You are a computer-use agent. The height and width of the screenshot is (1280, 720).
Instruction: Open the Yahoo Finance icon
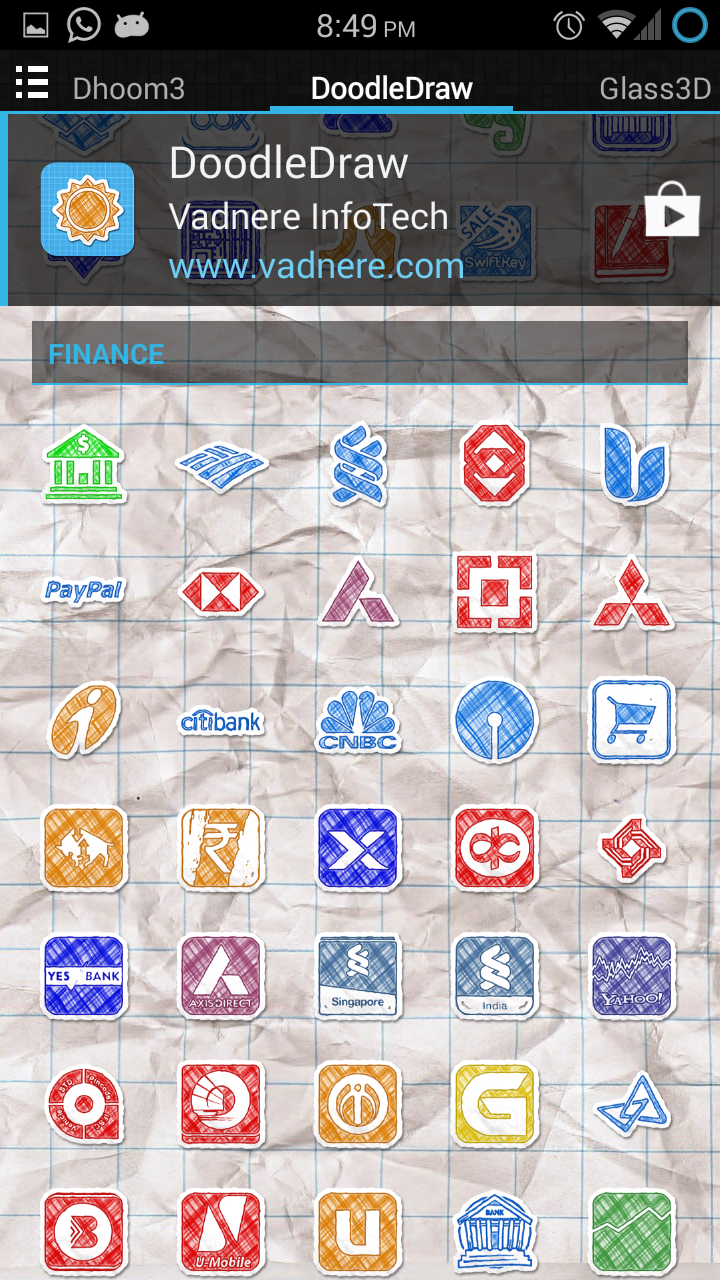632,977
